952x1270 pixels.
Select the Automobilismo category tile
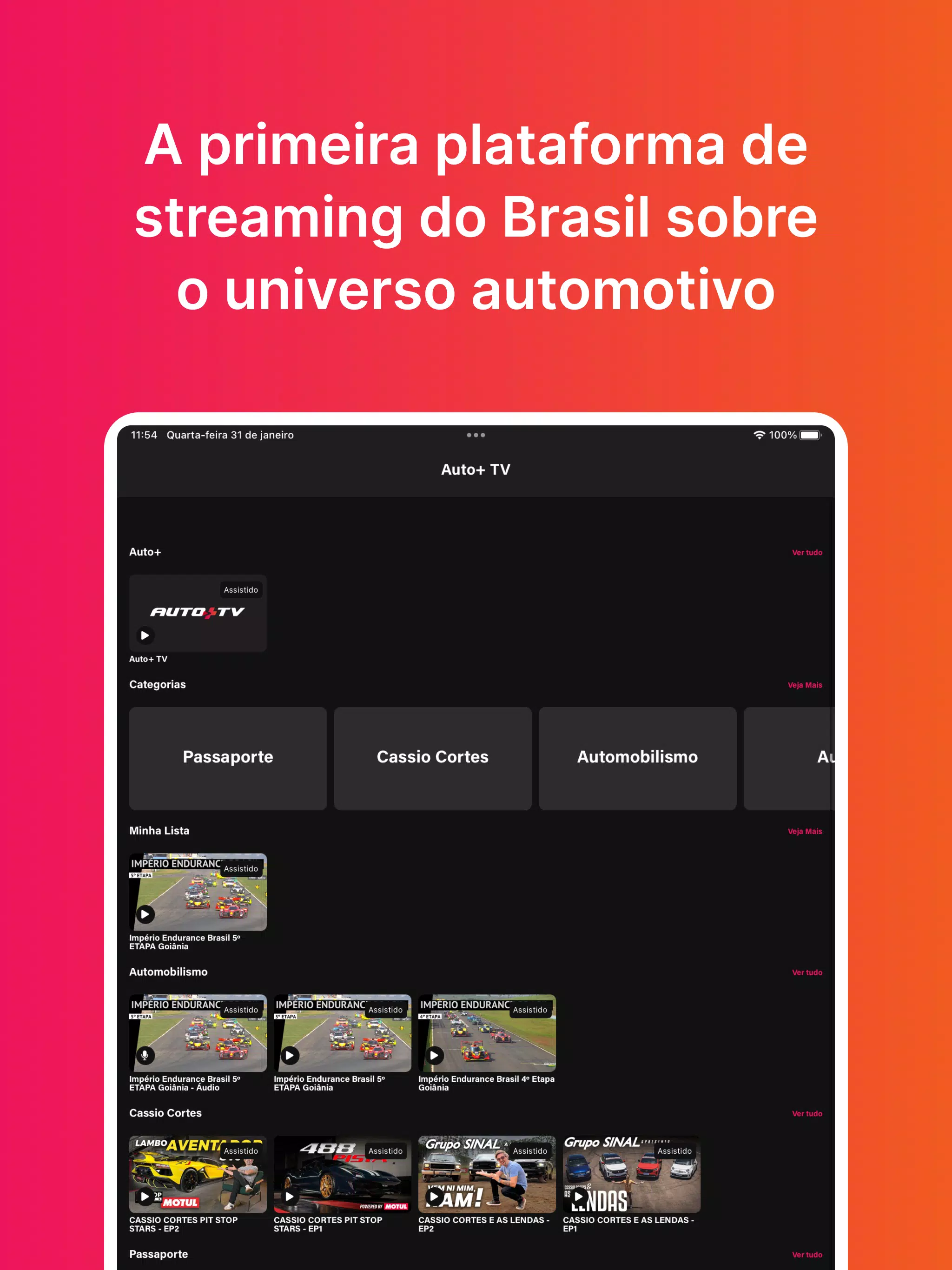pos(637,757)
